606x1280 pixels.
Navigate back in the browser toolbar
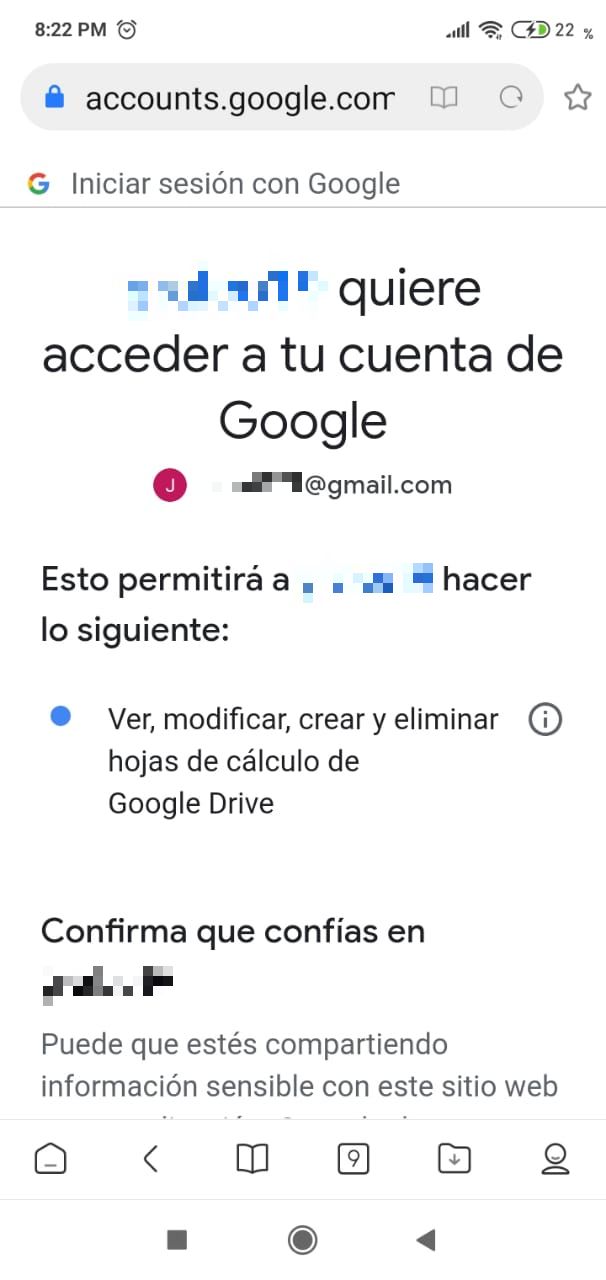(151, 1159)
